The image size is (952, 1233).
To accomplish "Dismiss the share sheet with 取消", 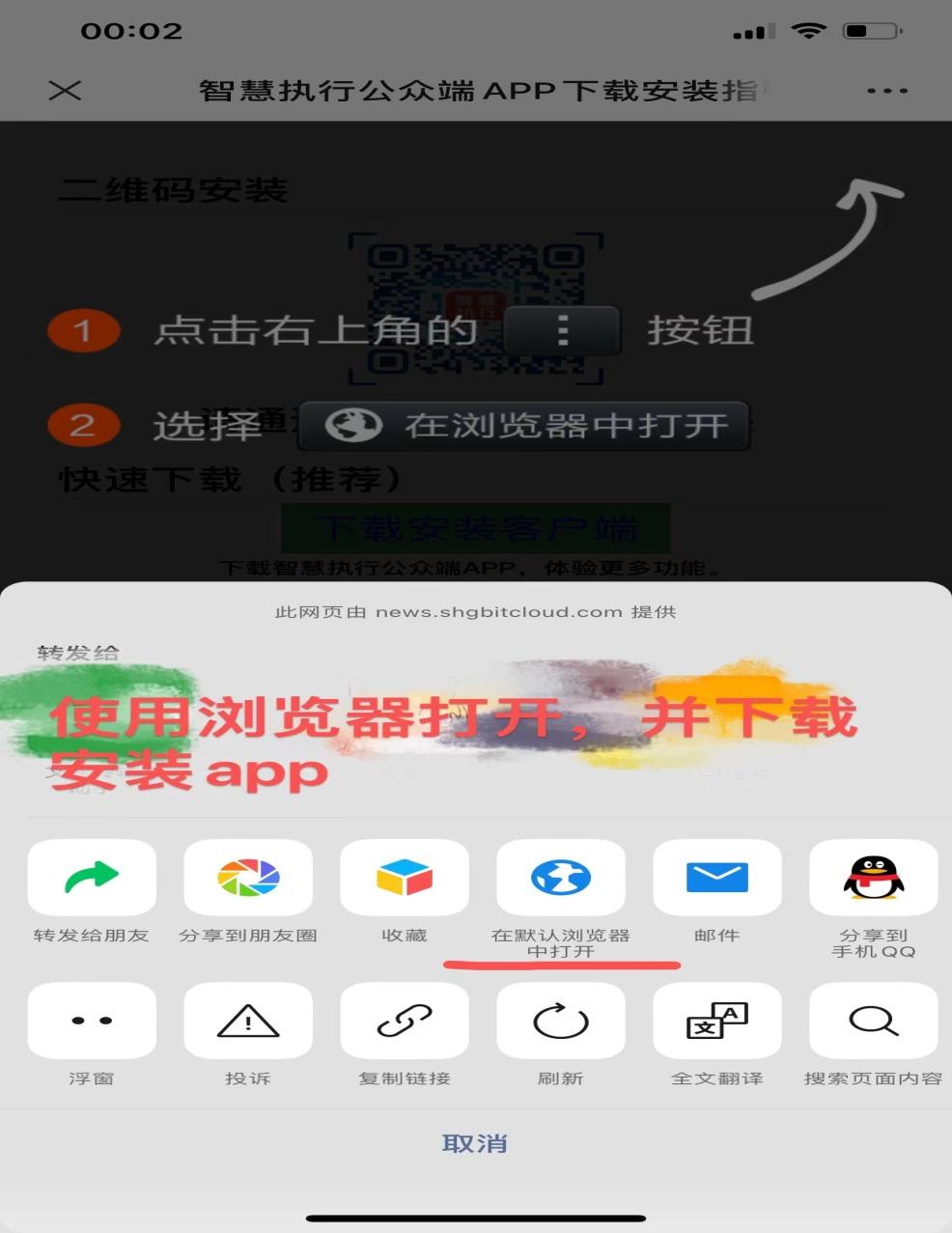I will 475,1144.
